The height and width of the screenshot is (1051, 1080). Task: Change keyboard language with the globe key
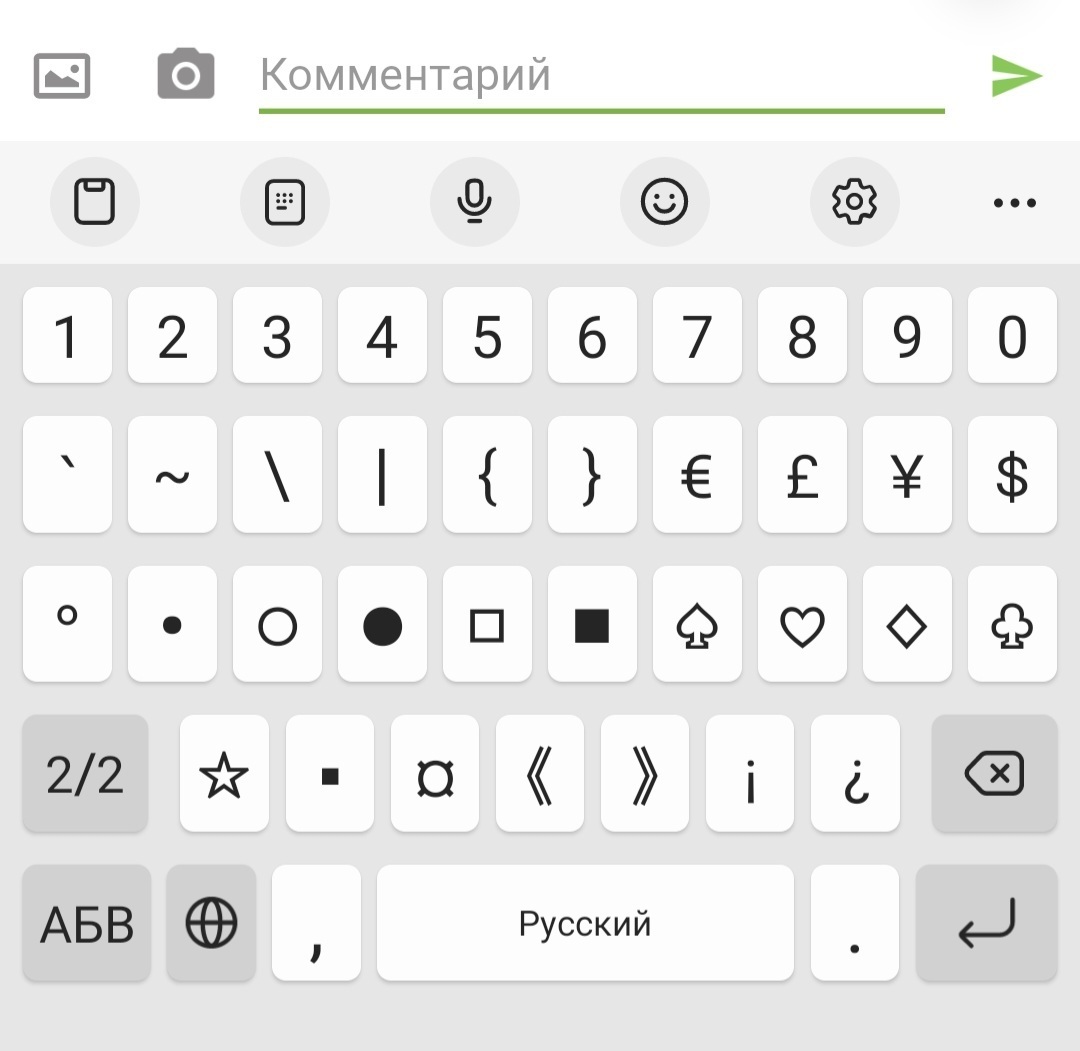tap(211, 923)
